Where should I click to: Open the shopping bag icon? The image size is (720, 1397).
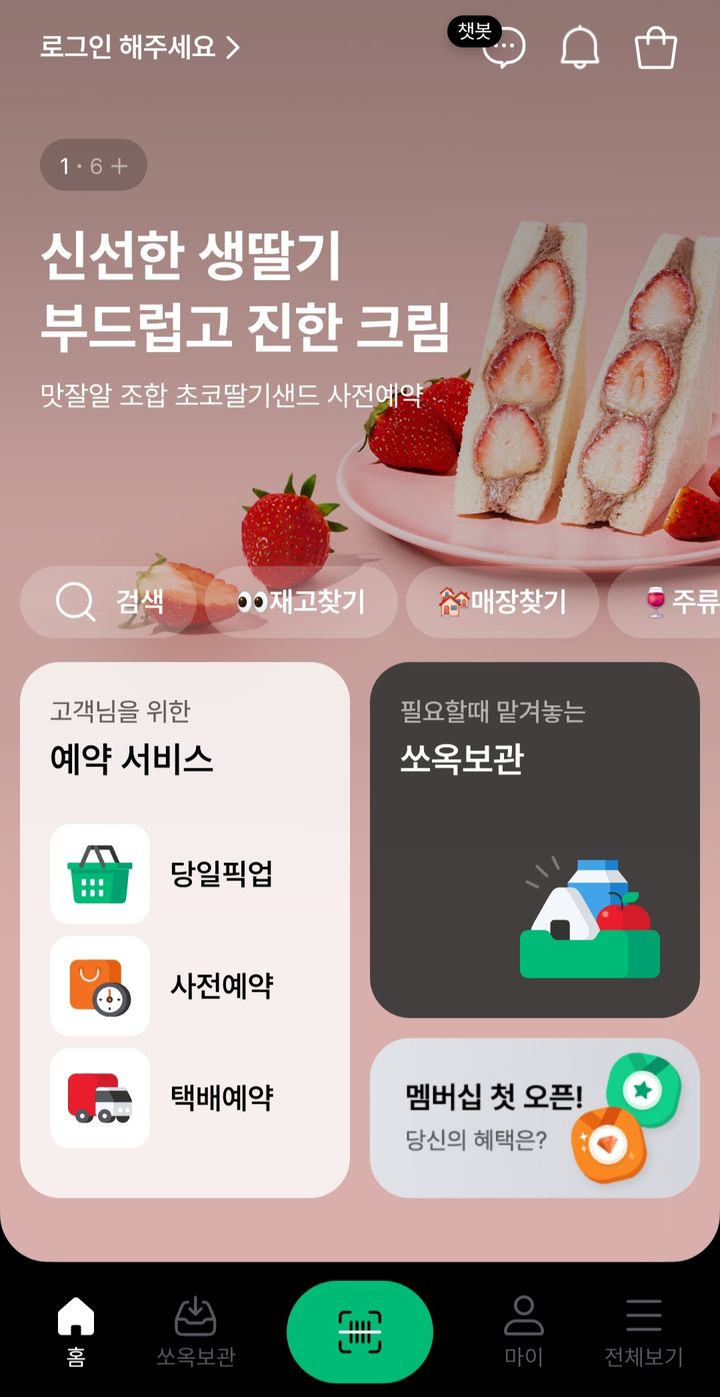[655, 48]
